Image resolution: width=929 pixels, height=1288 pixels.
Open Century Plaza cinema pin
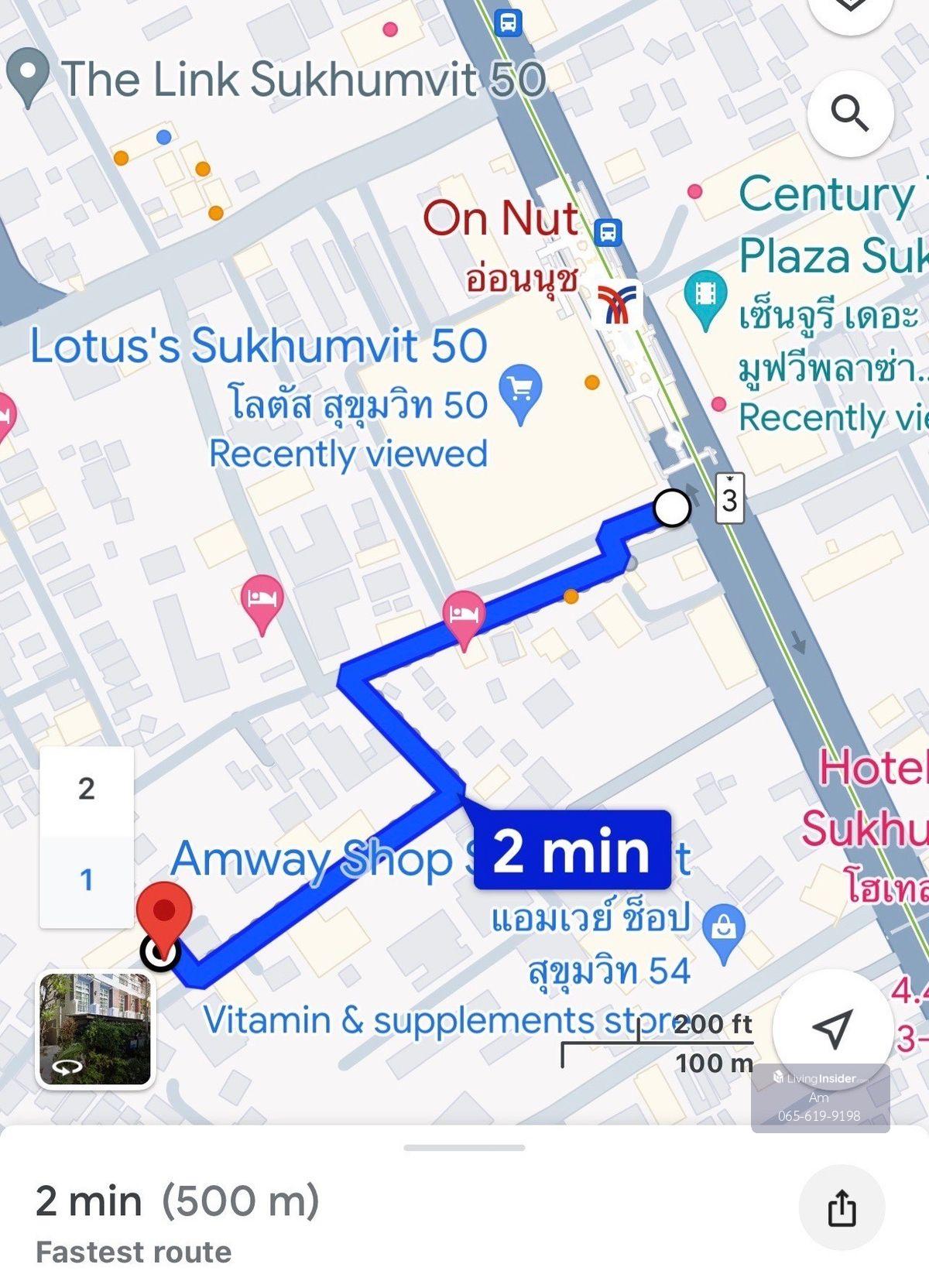point(705,298)
